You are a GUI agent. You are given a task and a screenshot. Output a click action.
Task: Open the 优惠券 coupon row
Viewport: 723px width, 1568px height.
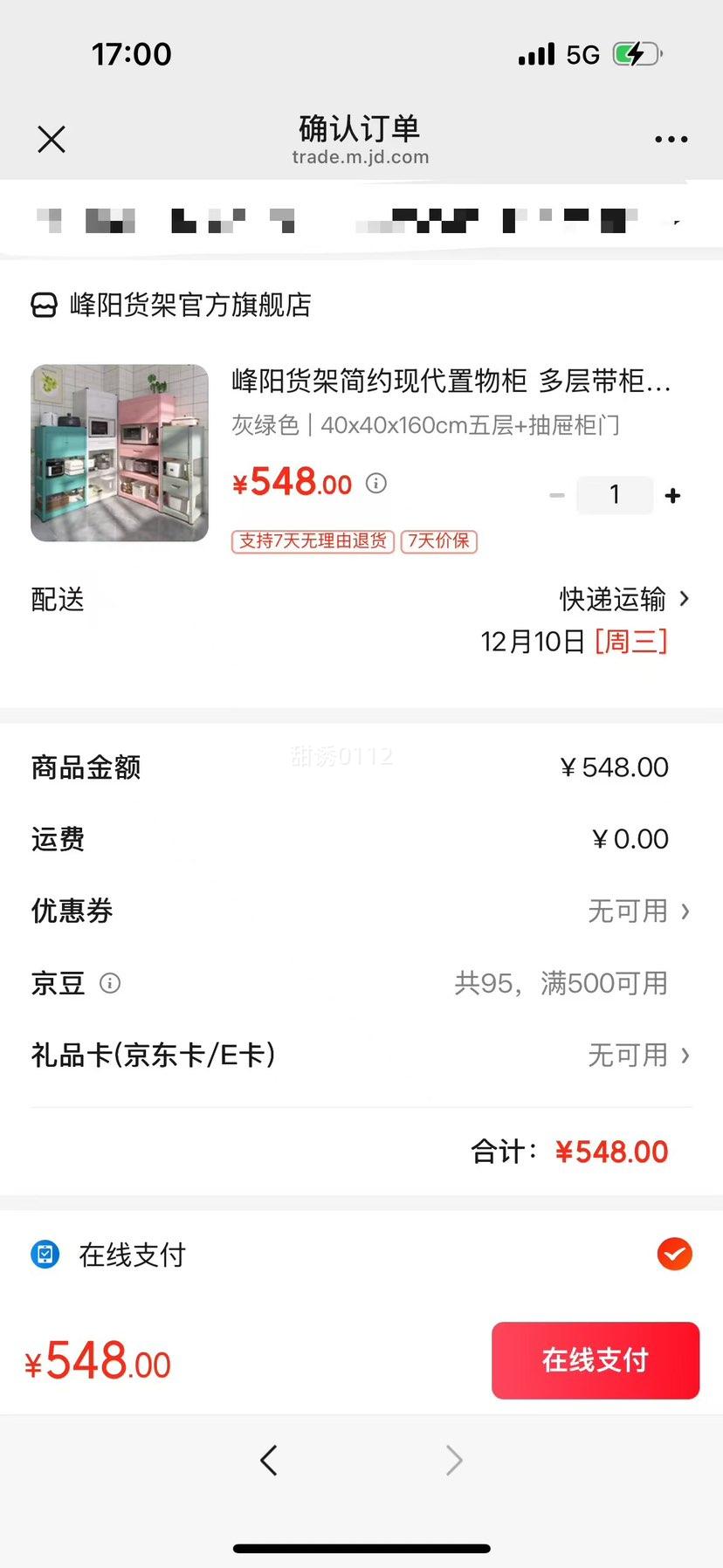tap(361, 911)
